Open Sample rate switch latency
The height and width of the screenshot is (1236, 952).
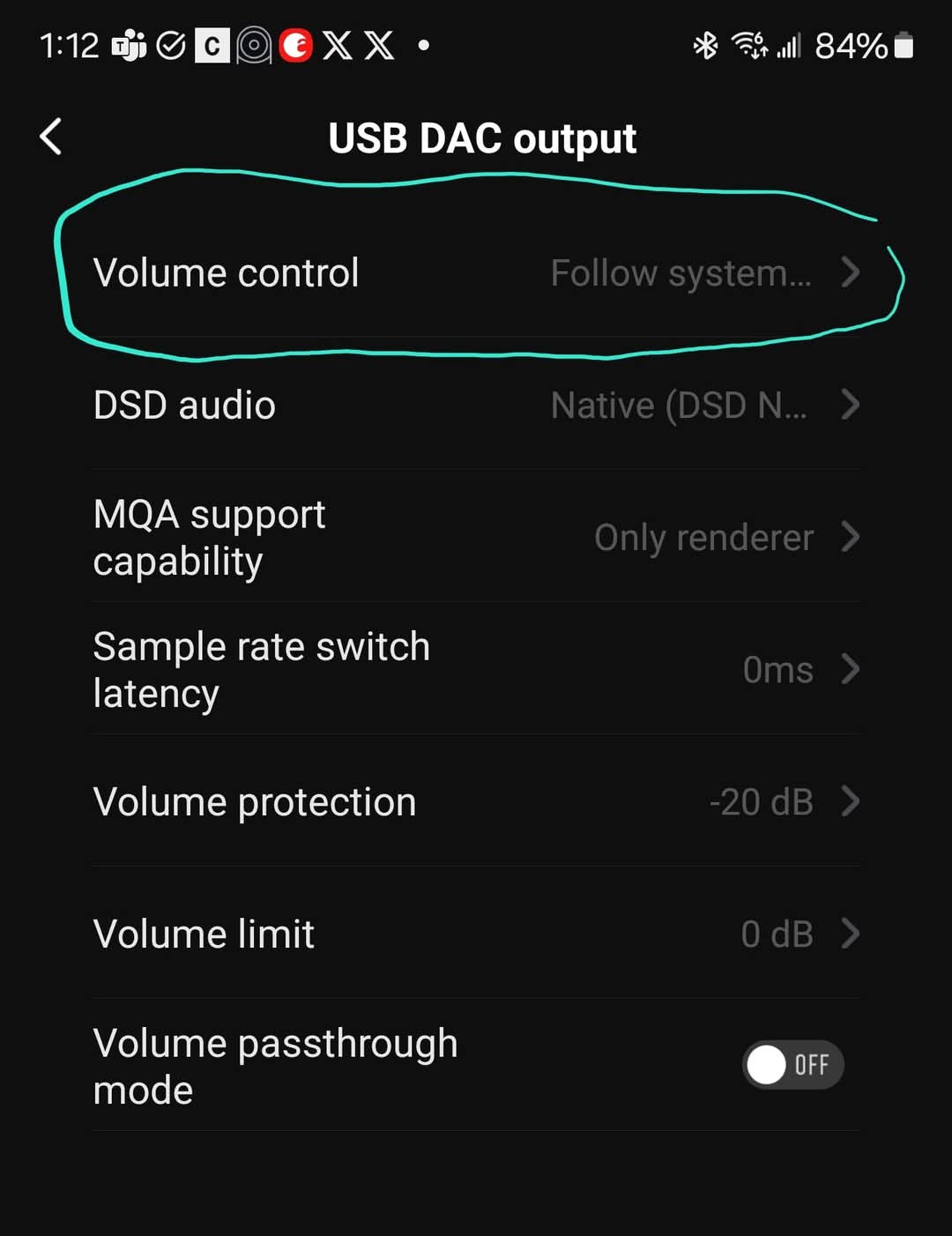pos(476,669)
